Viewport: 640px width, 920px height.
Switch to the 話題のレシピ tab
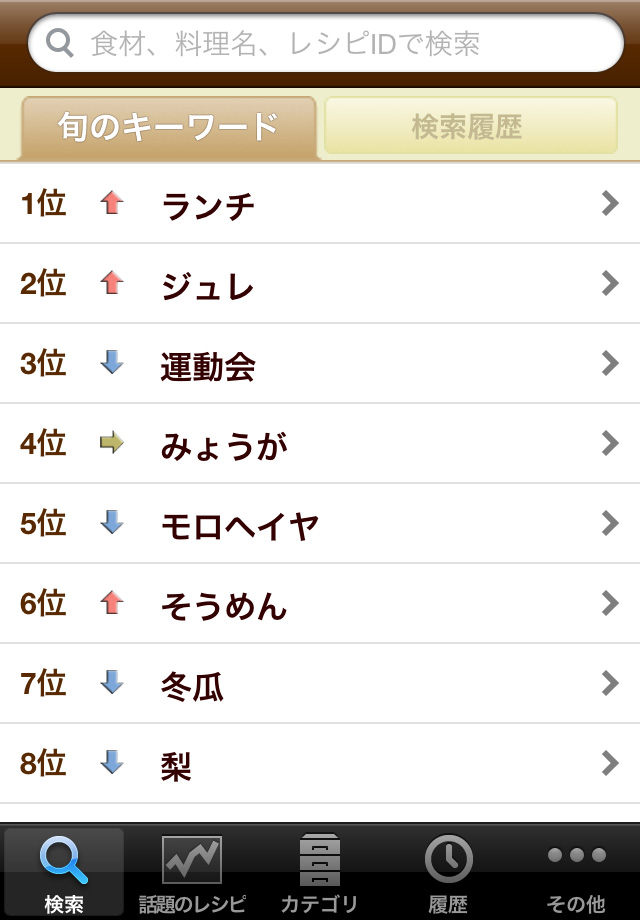click(x=192, y=872)
